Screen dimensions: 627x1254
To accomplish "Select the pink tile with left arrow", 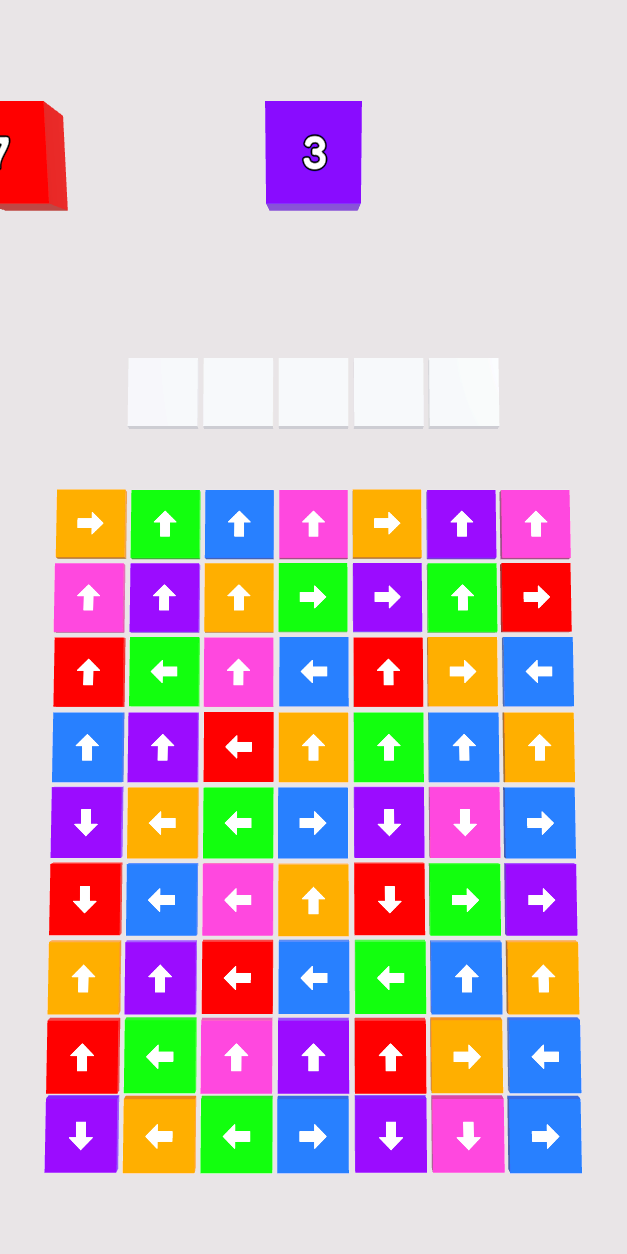I will click(238, 899).
